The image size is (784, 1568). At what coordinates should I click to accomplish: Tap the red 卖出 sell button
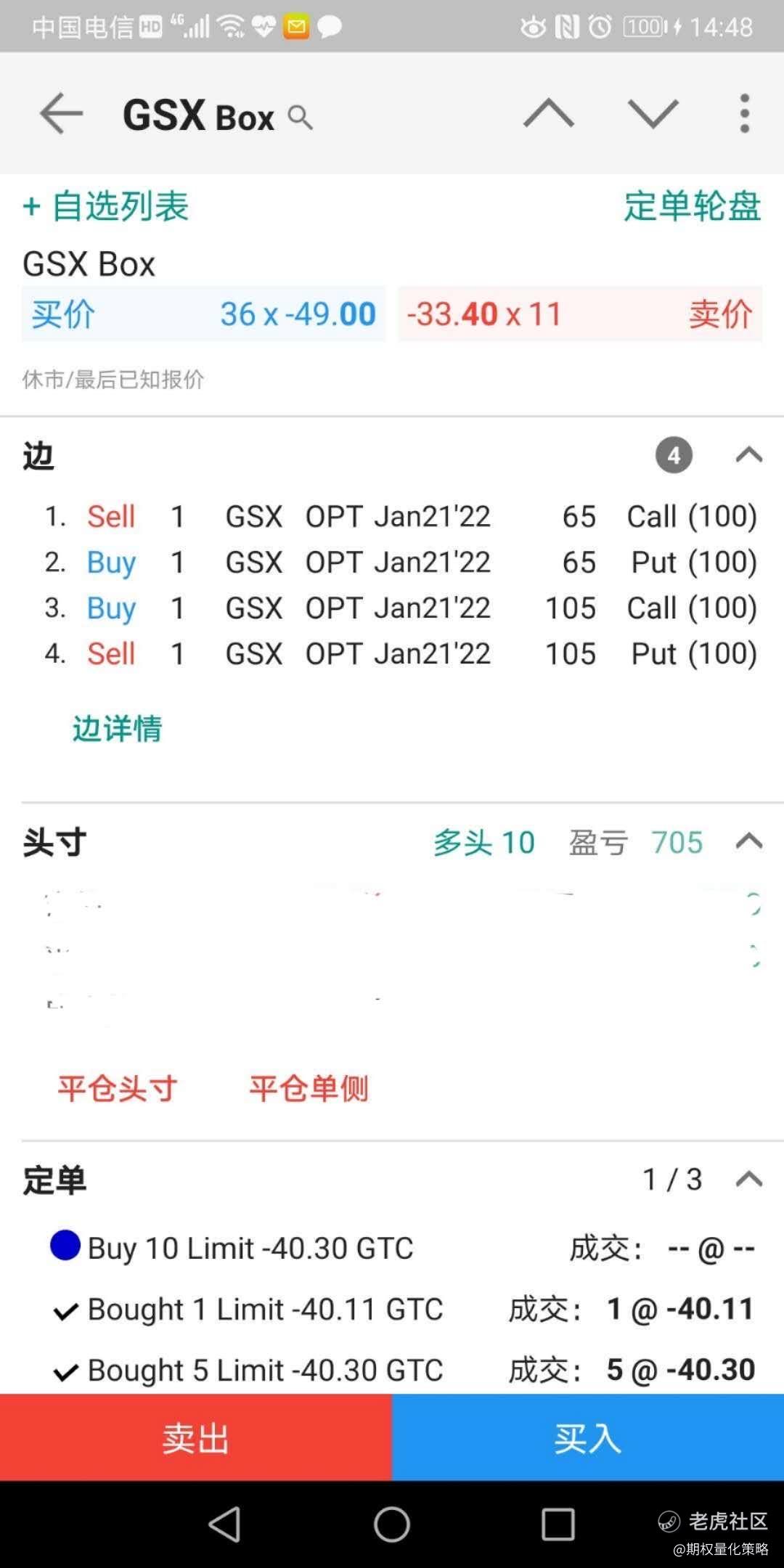point(196,1437)
